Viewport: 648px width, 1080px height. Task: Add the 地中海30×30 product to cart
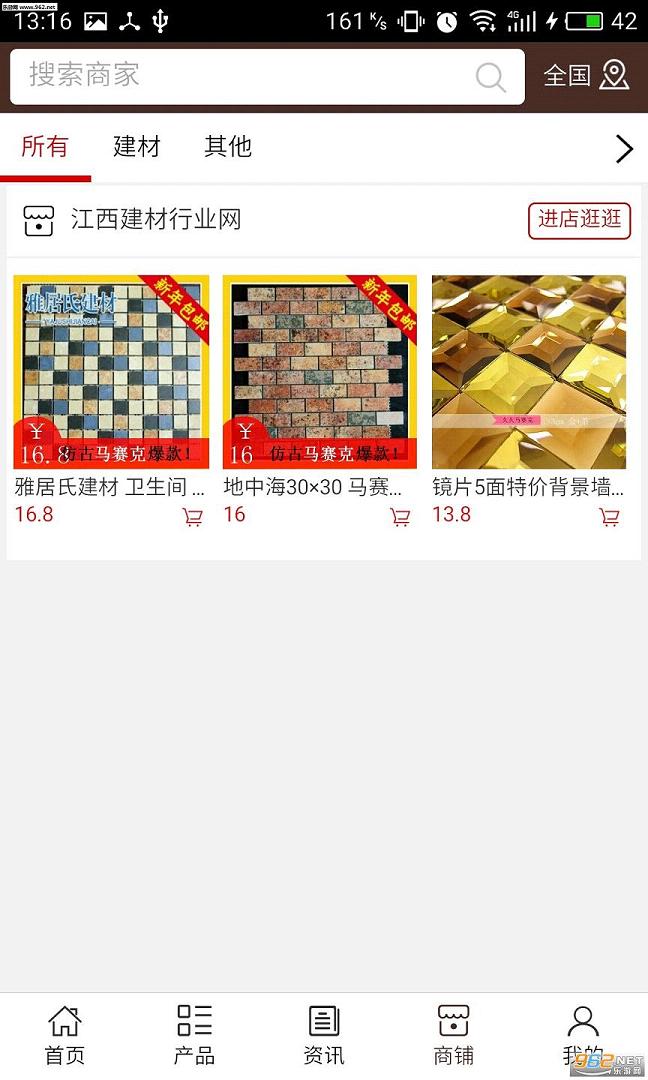[400, 517]
